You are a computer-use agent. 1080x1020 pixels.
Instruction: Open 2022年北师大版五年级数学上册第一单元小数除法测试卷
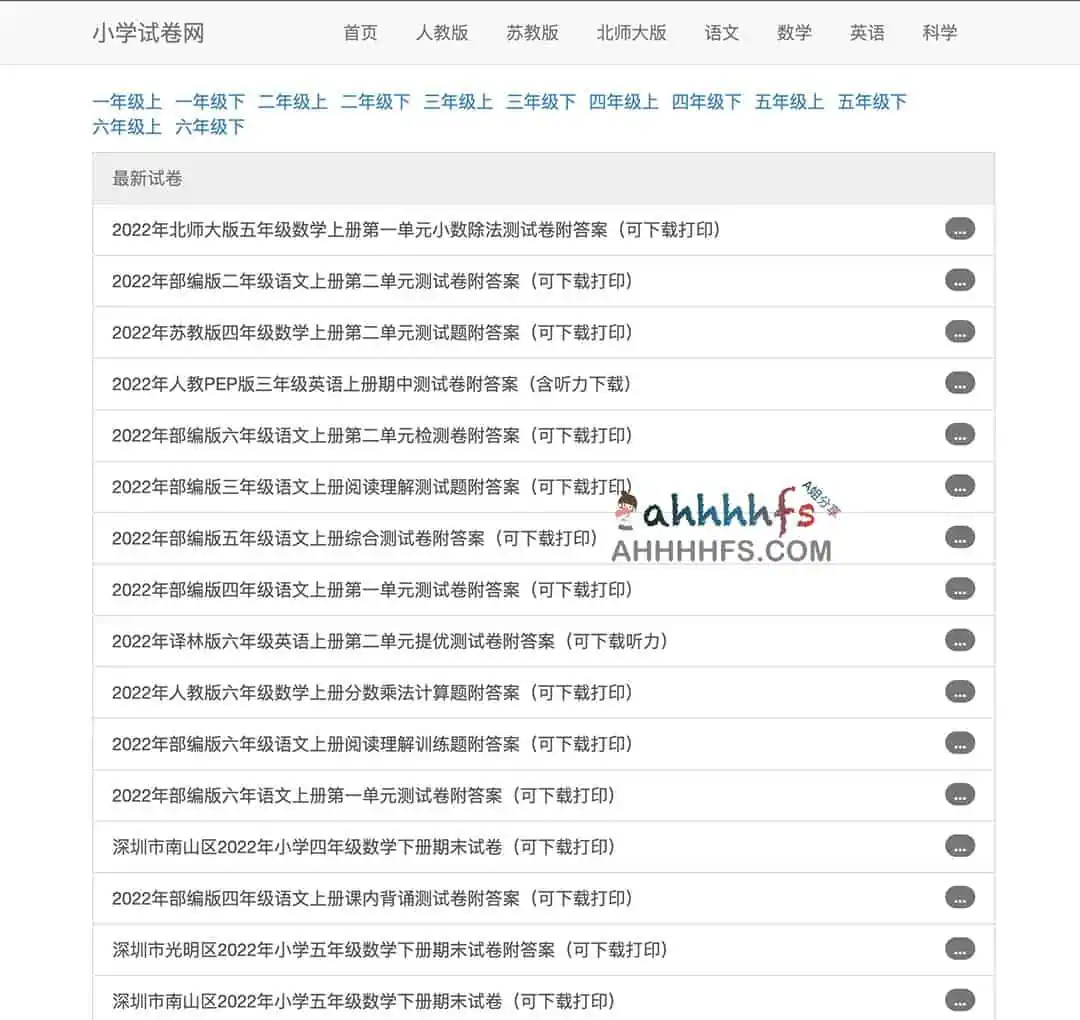point(416,230)
